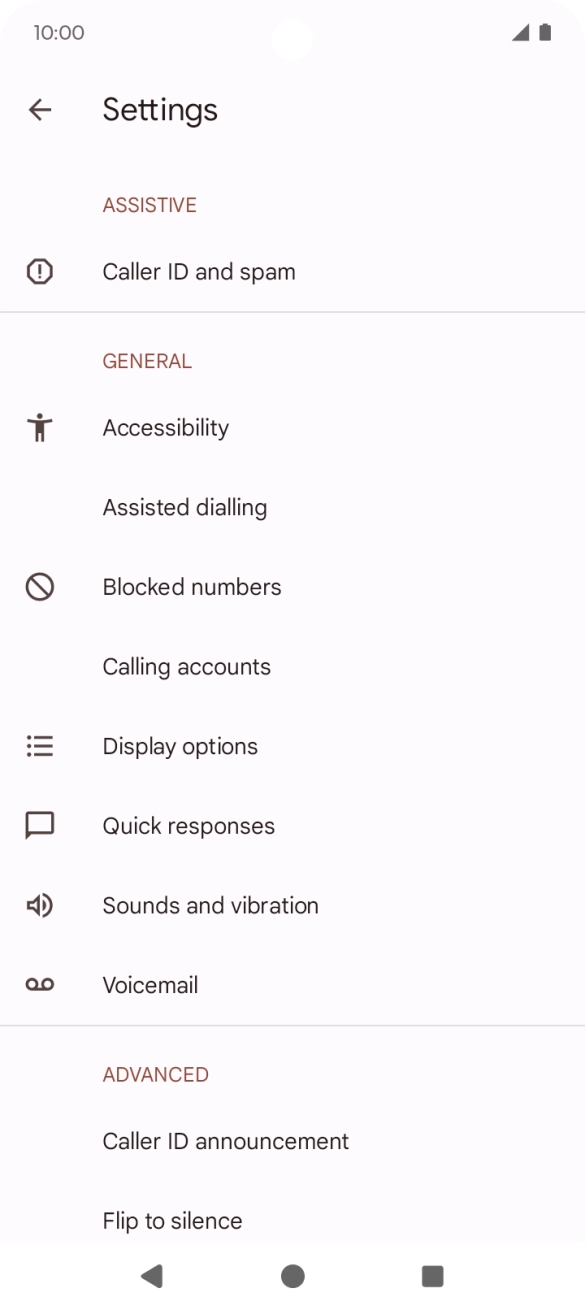View Blocked numbers

[292, 587]
